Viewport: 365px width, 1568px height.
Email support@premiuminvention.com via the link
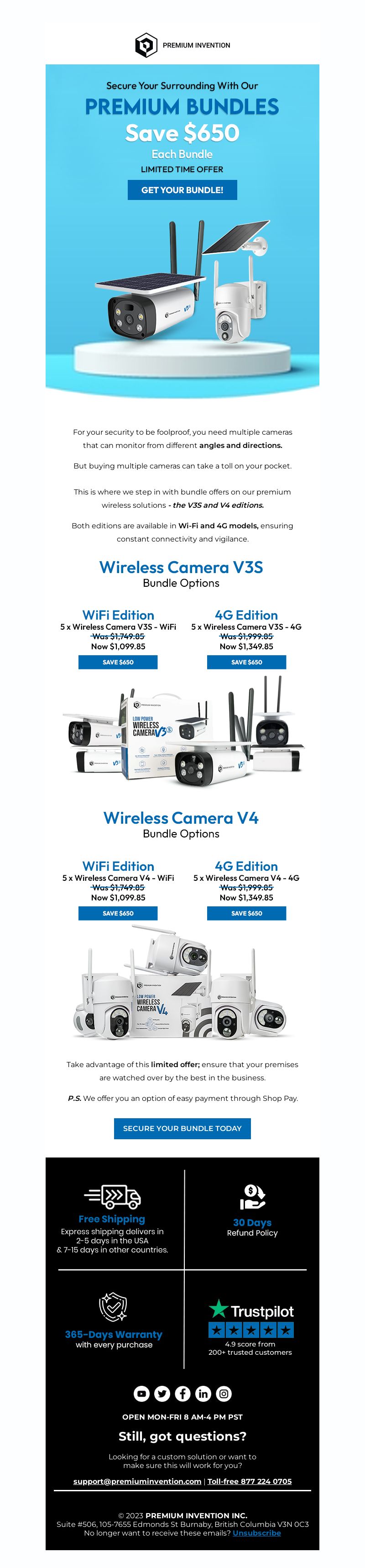point(137,1481)
